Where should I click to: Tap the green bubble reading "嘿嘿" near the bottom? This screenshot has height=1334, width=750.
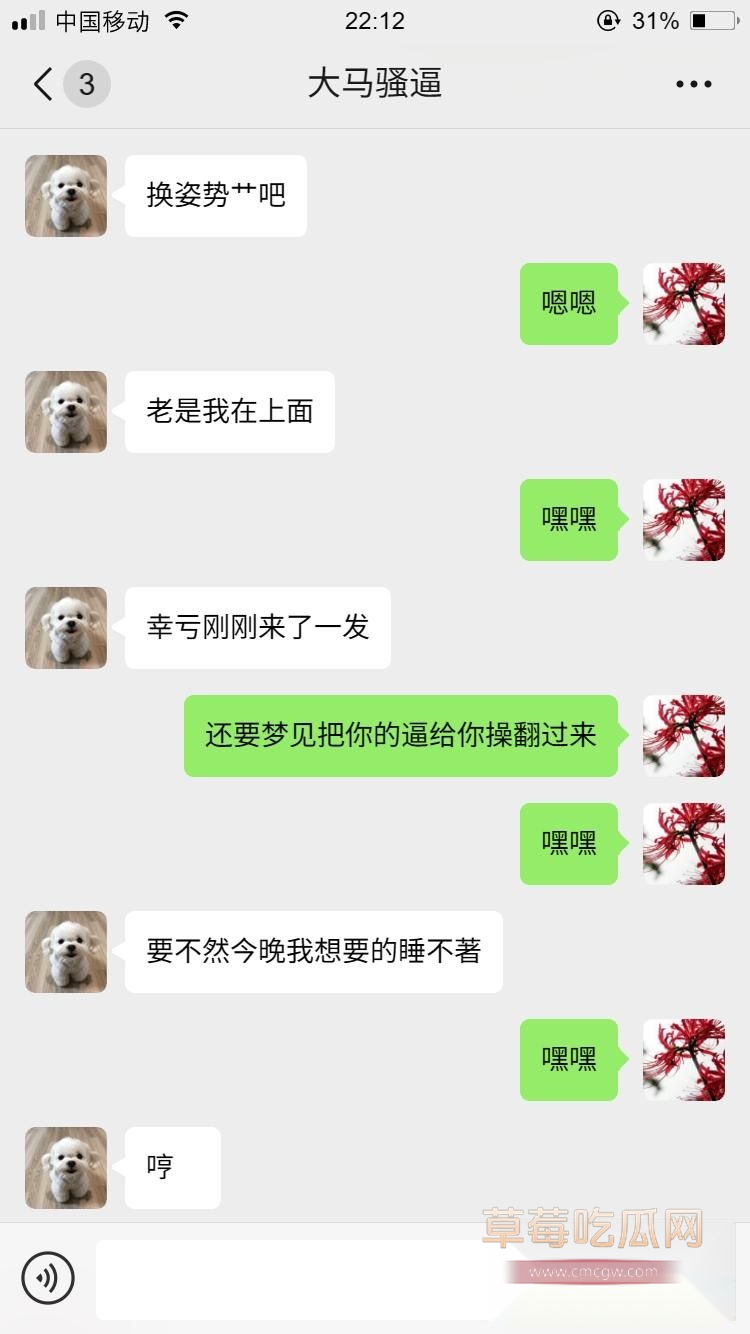click(568, 1060)
